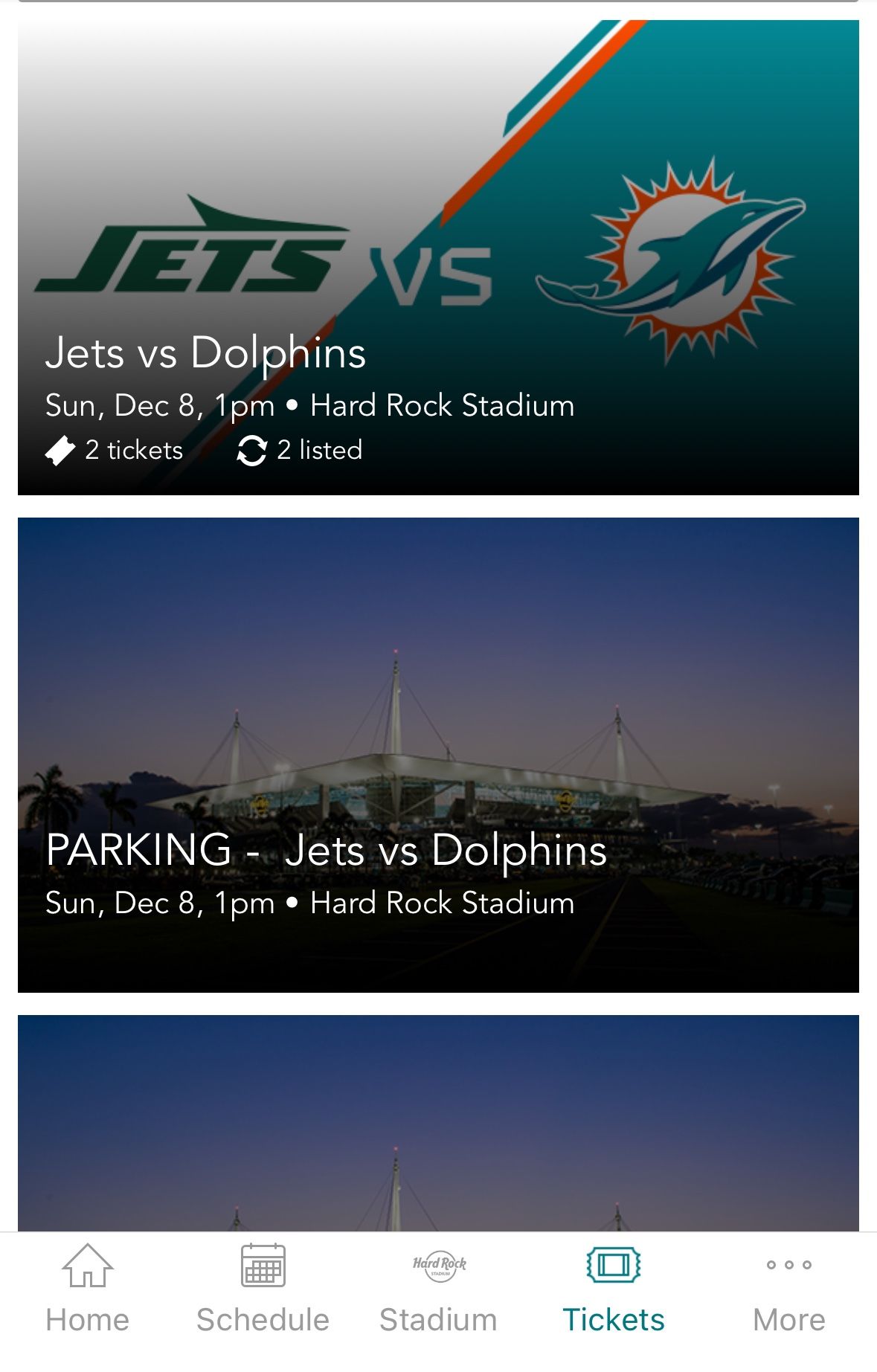Go to the Home tab
This screenshot has width=877, height=1372.
88,1290
